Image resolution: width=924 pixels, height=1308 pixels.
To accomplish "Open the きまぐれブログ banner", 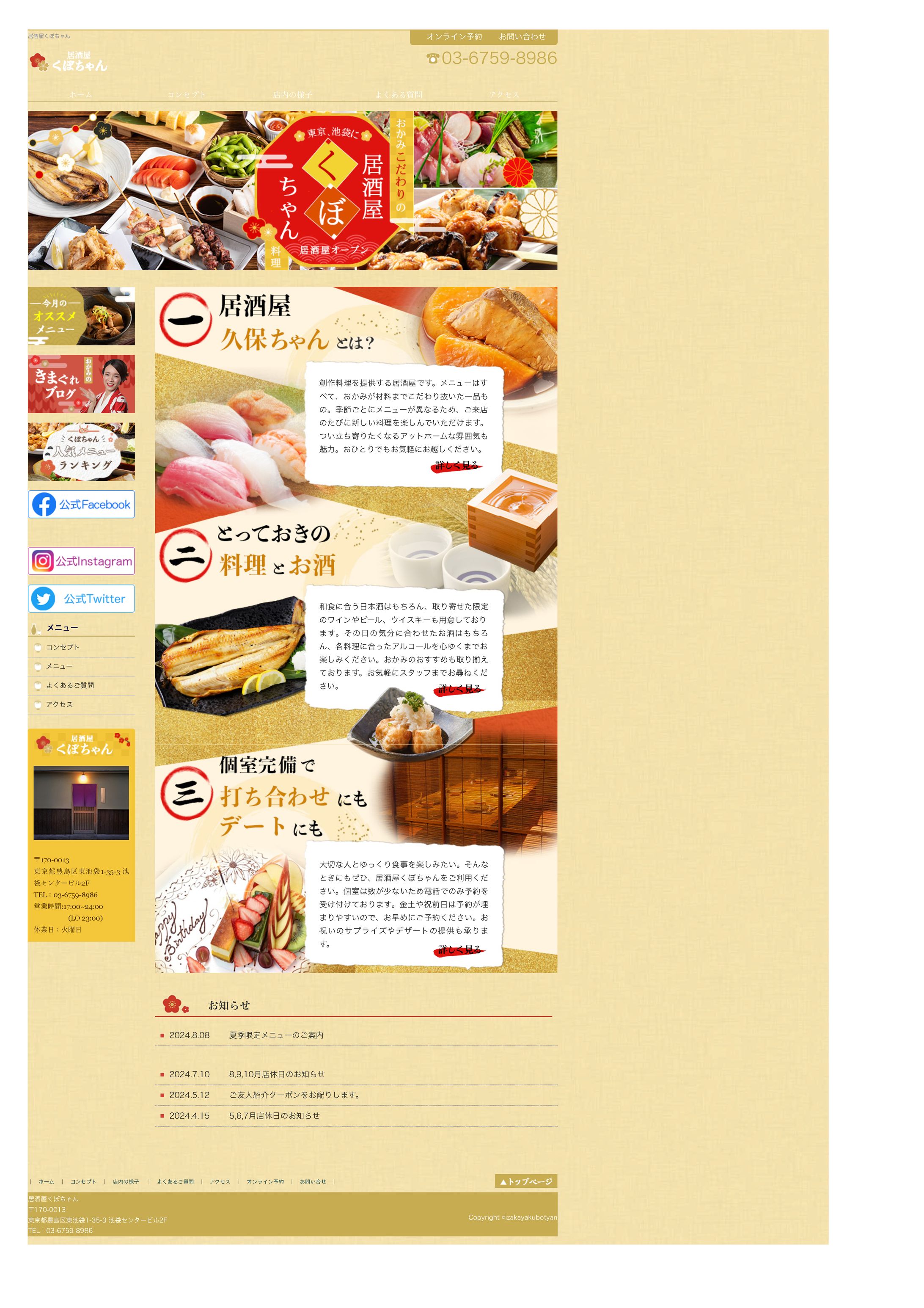I will 81,384.
